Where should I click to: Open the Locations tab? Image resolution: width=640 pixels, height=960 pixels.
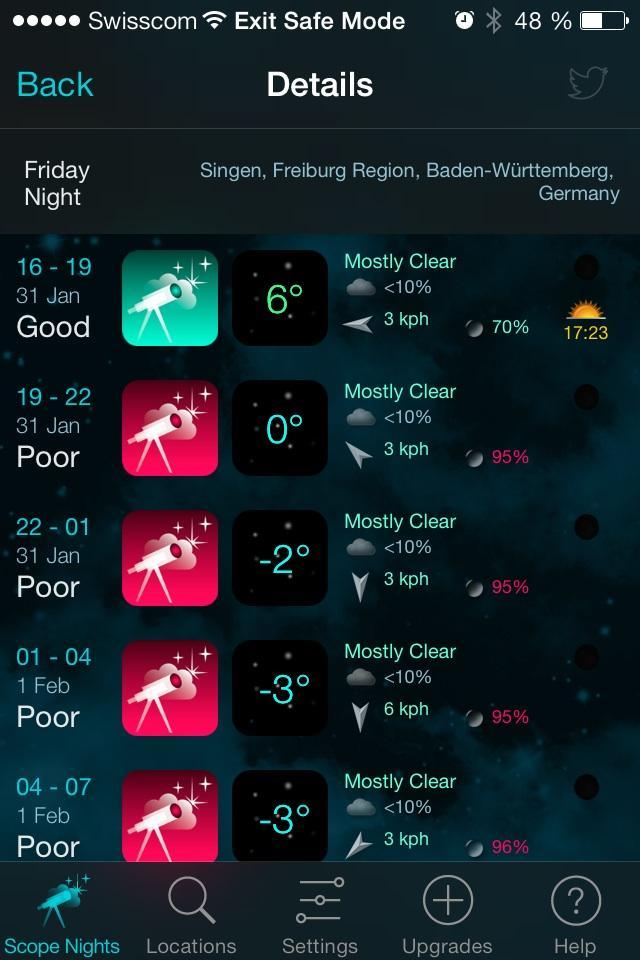[191, 913]
